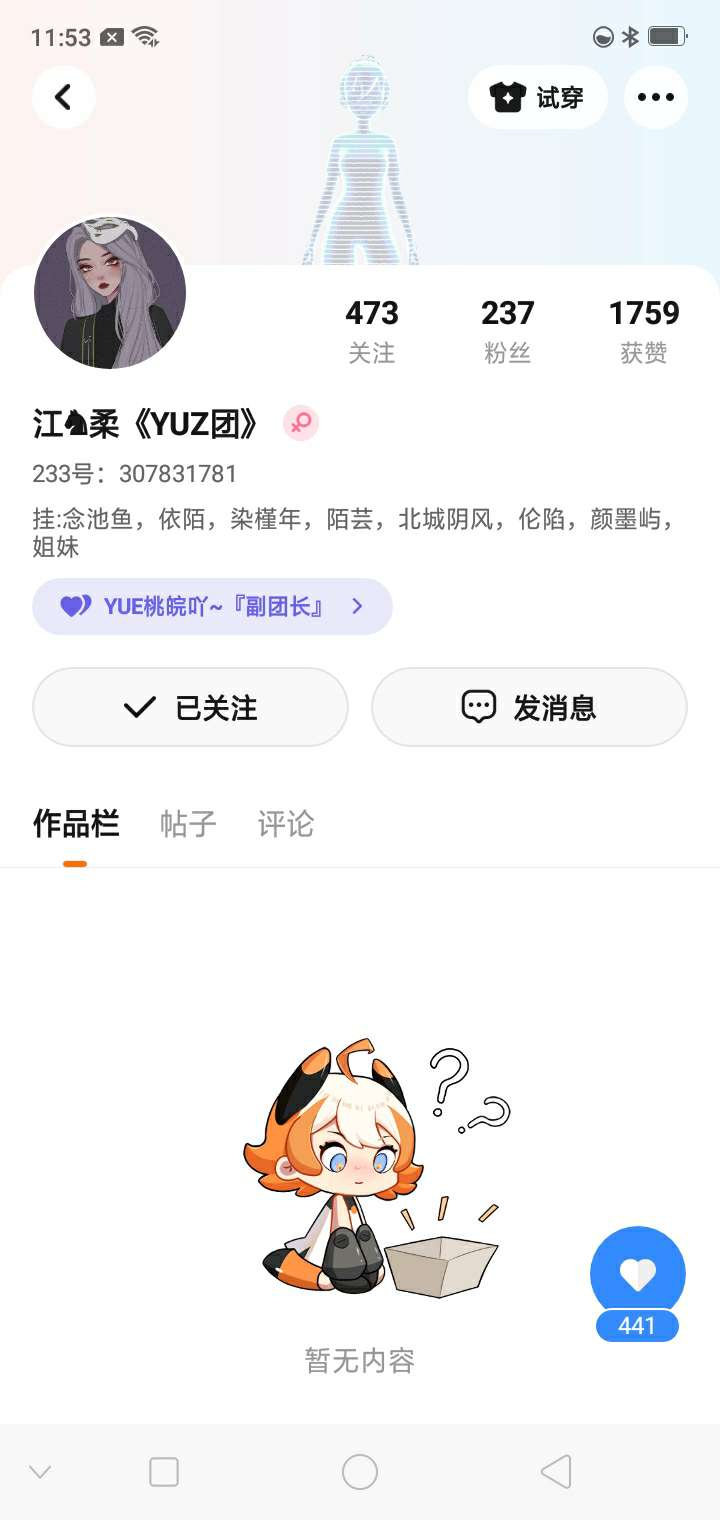View the user's profile avatar

[x=110, y=292]
